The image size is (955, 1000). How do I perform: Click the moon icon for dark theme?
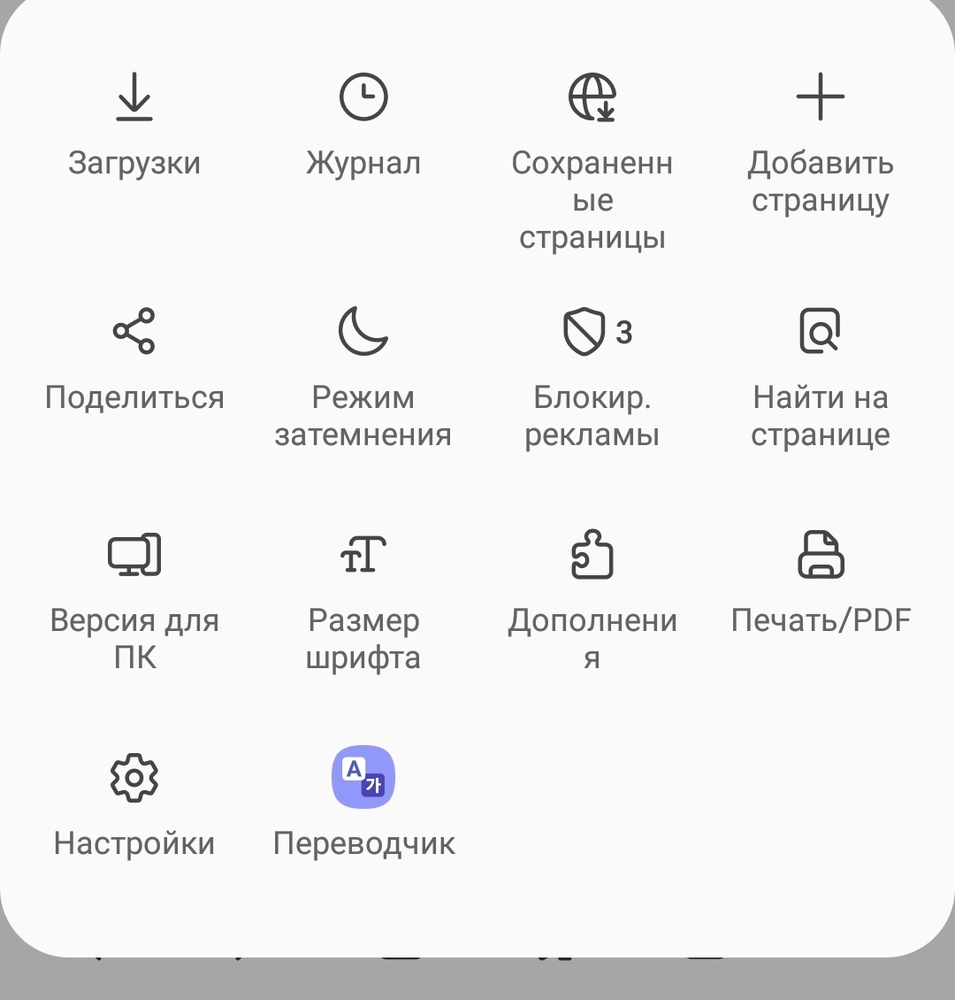click(364, 332)
